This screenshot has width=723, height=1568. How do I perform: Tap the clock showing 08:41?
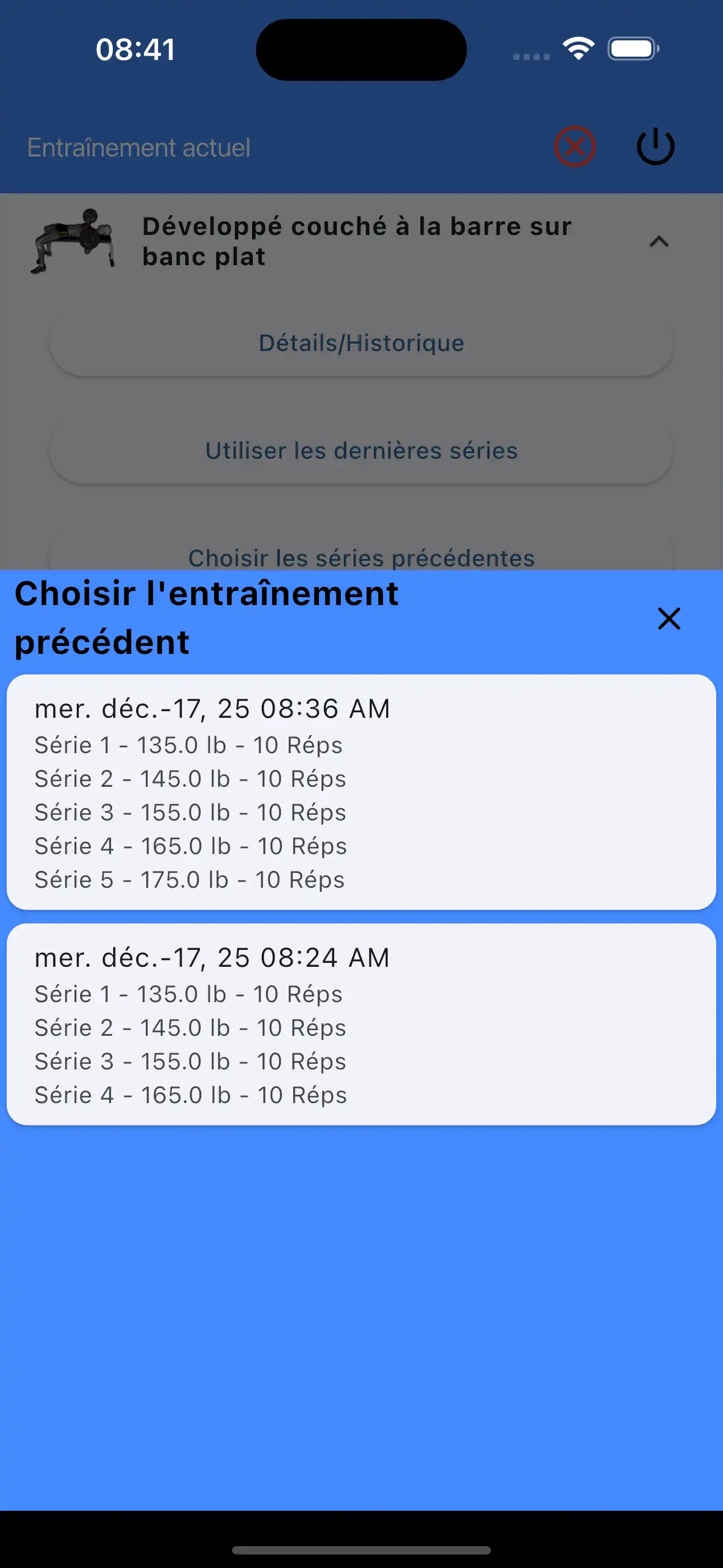click(135, 49)
